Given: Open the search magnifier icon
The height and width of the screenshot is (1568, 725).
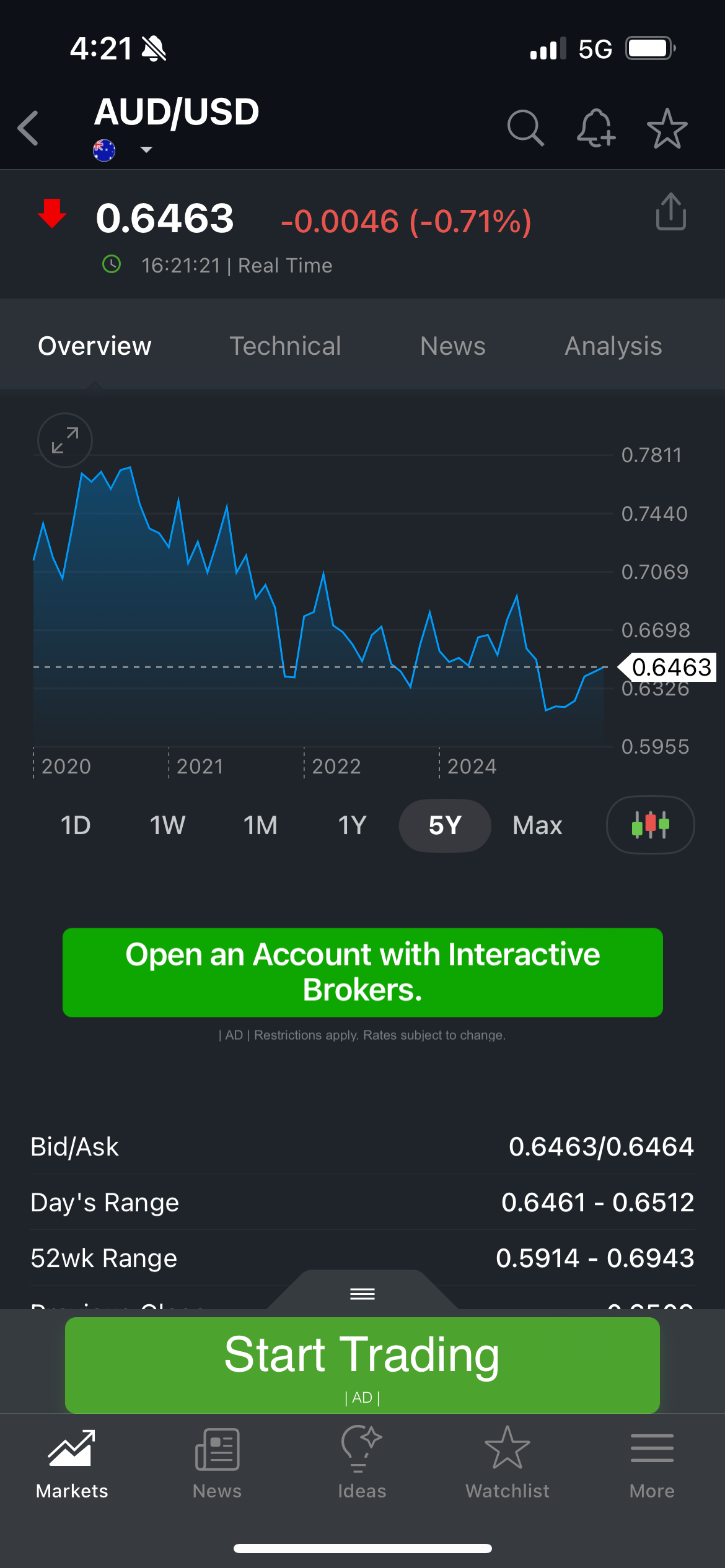Looking at the screenshot, I should 525,128.
